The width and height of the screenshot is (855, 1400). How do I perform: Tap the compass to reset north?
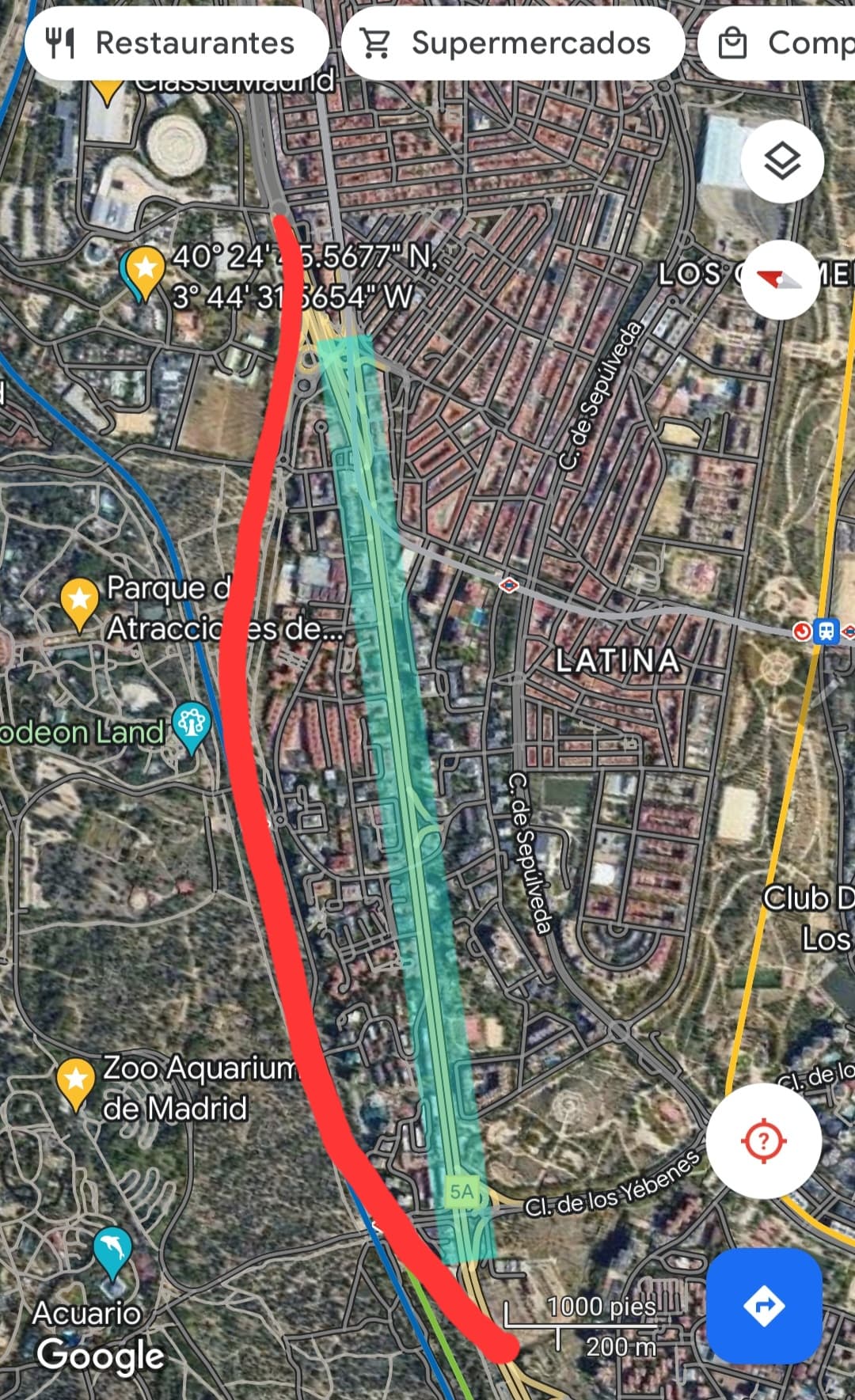[781, 279]
